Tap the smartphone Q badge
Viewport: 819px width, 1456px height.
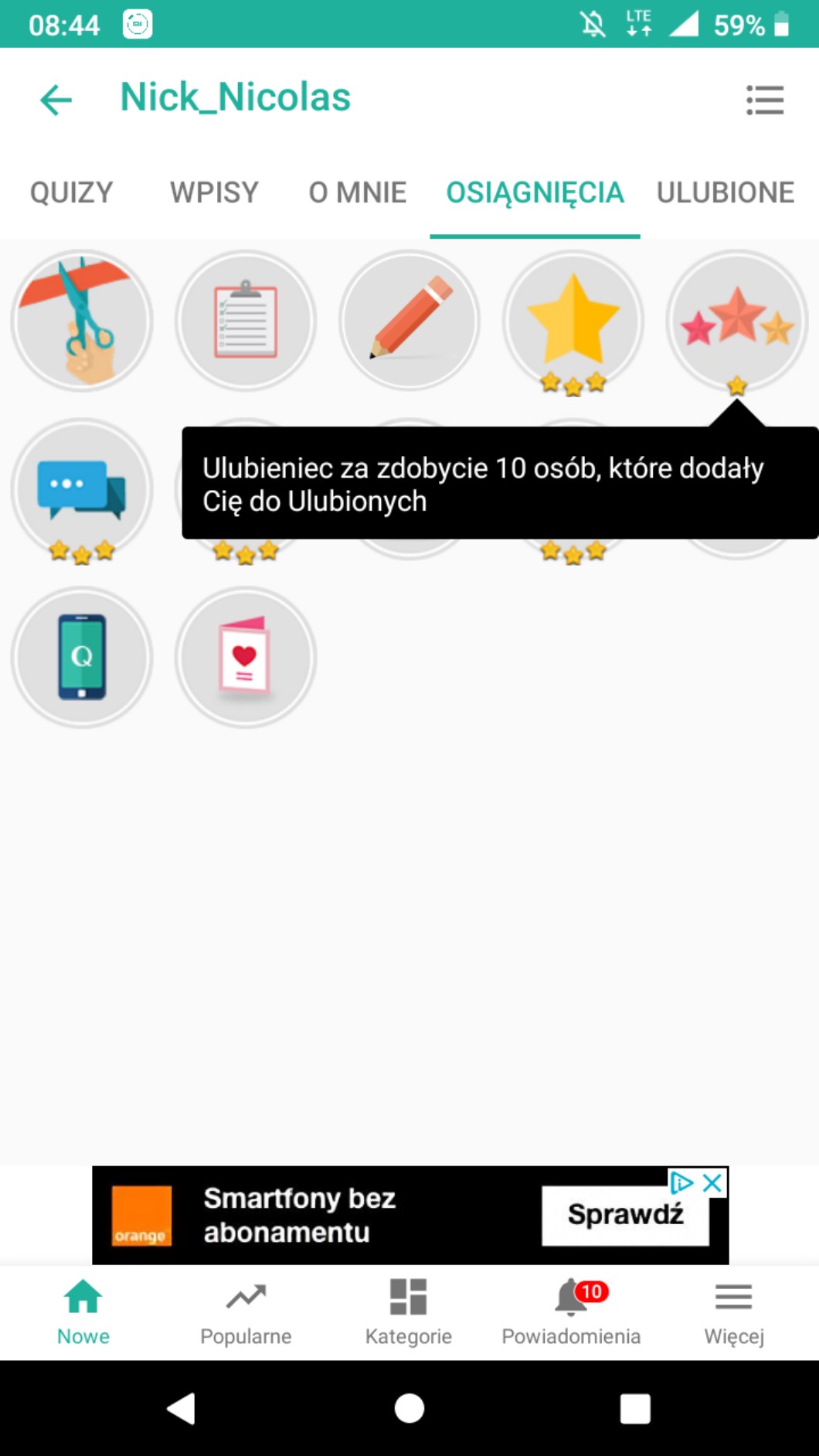point(82,657)
